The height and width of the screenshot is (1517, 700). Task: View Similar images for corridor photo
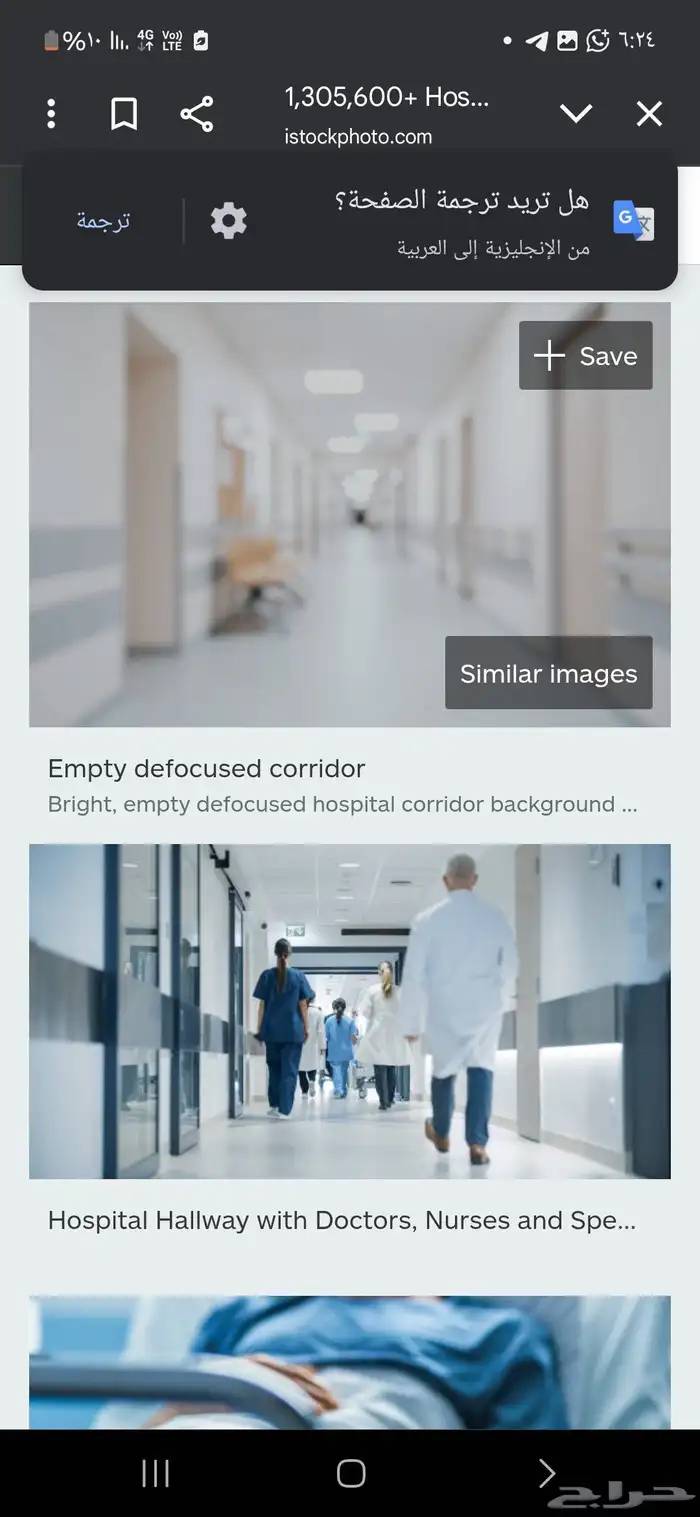pos(548,673)
